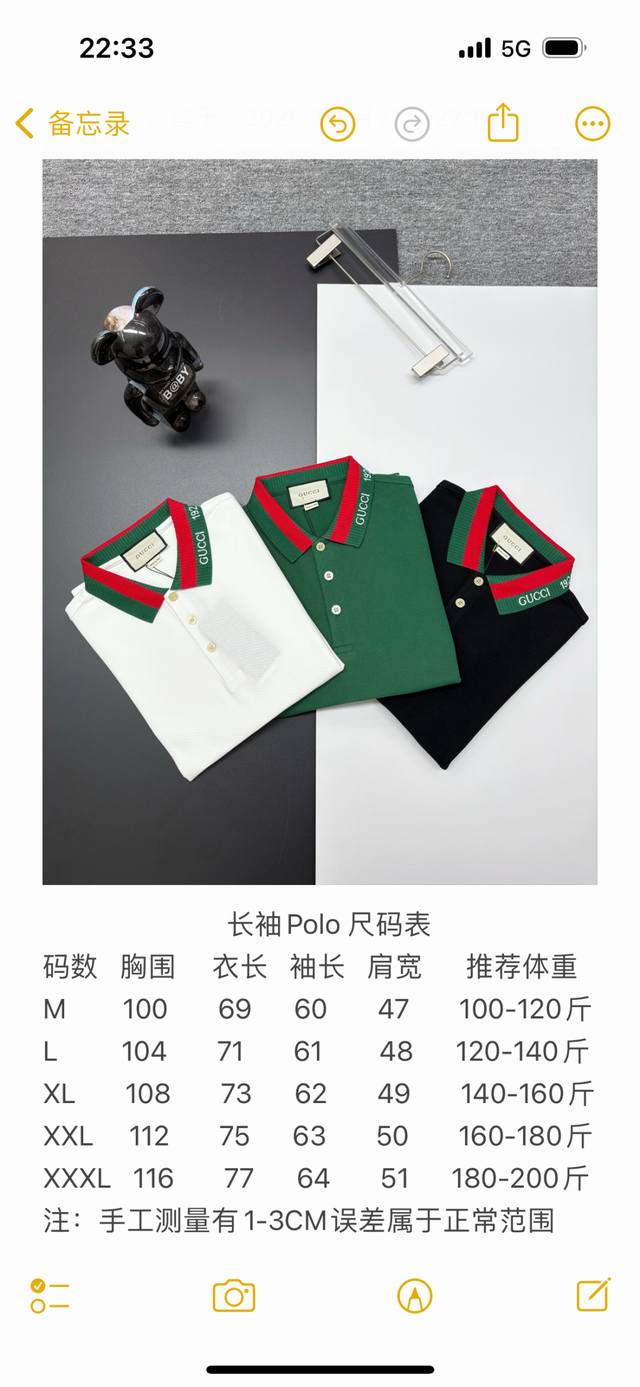Compose a new note
This screenshot has width=640, height=1387.
[593, 1295]
